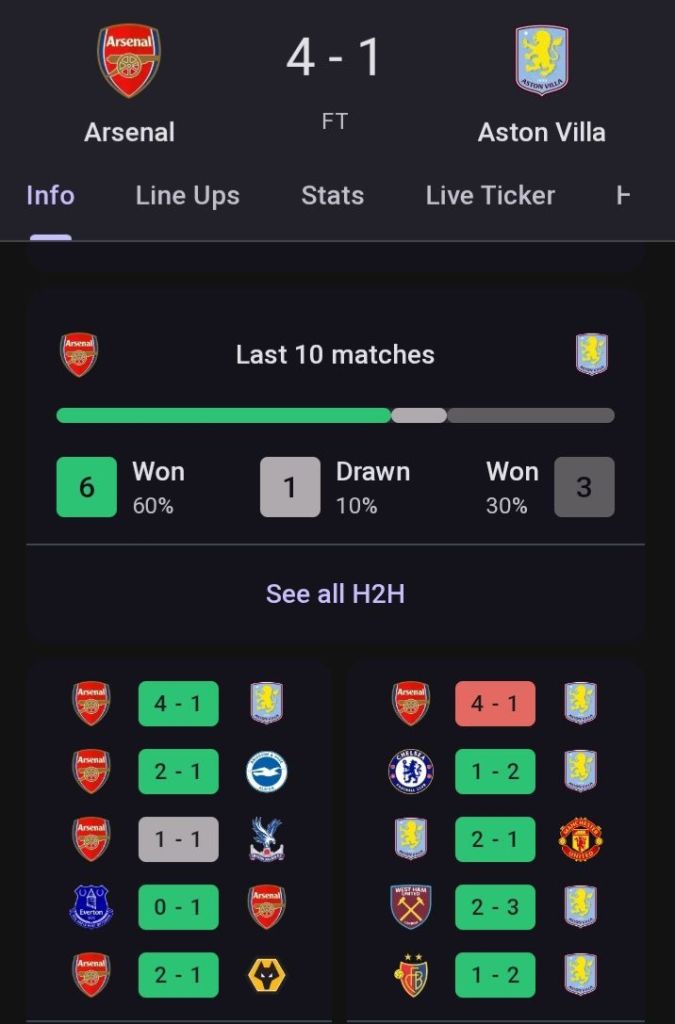Open the Stats tab
Image resolution: width=675 pixels, height=1024 pixels.
coord(332,195)
